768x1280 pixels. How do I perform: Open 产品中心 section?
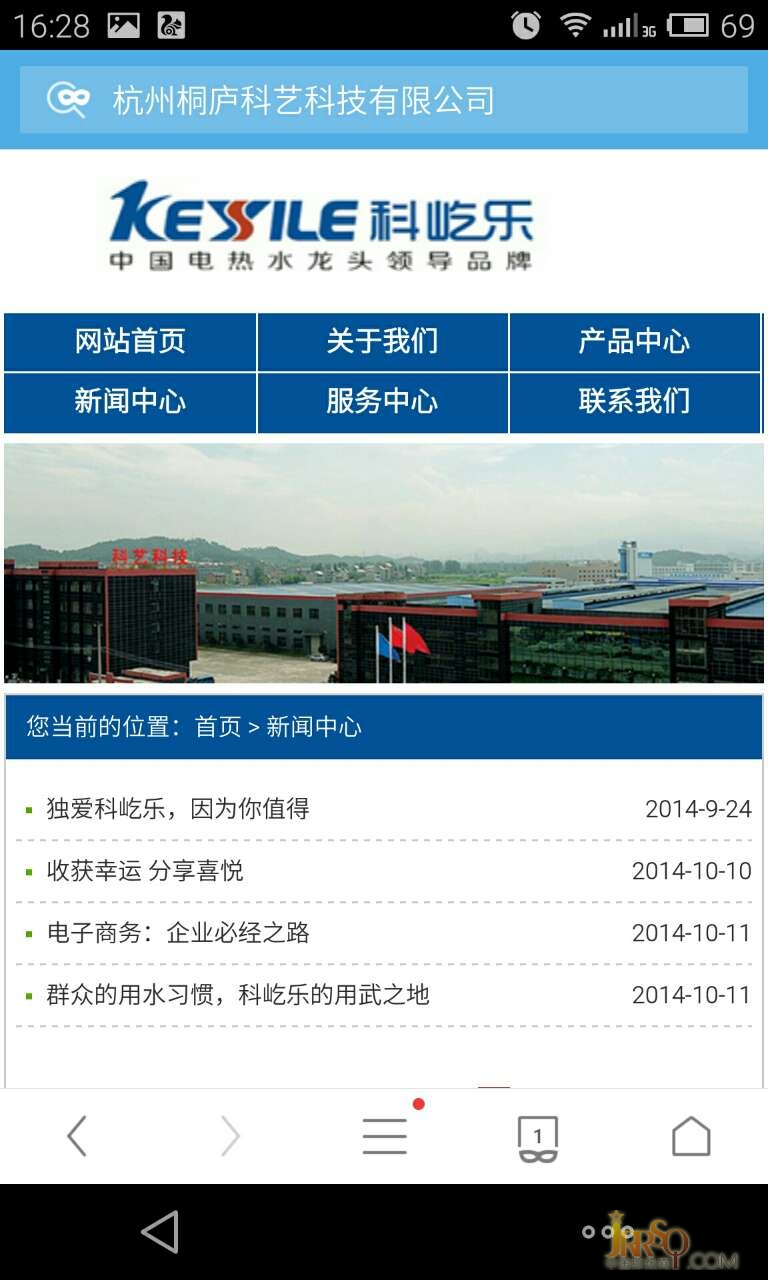[x=634, y=342]
